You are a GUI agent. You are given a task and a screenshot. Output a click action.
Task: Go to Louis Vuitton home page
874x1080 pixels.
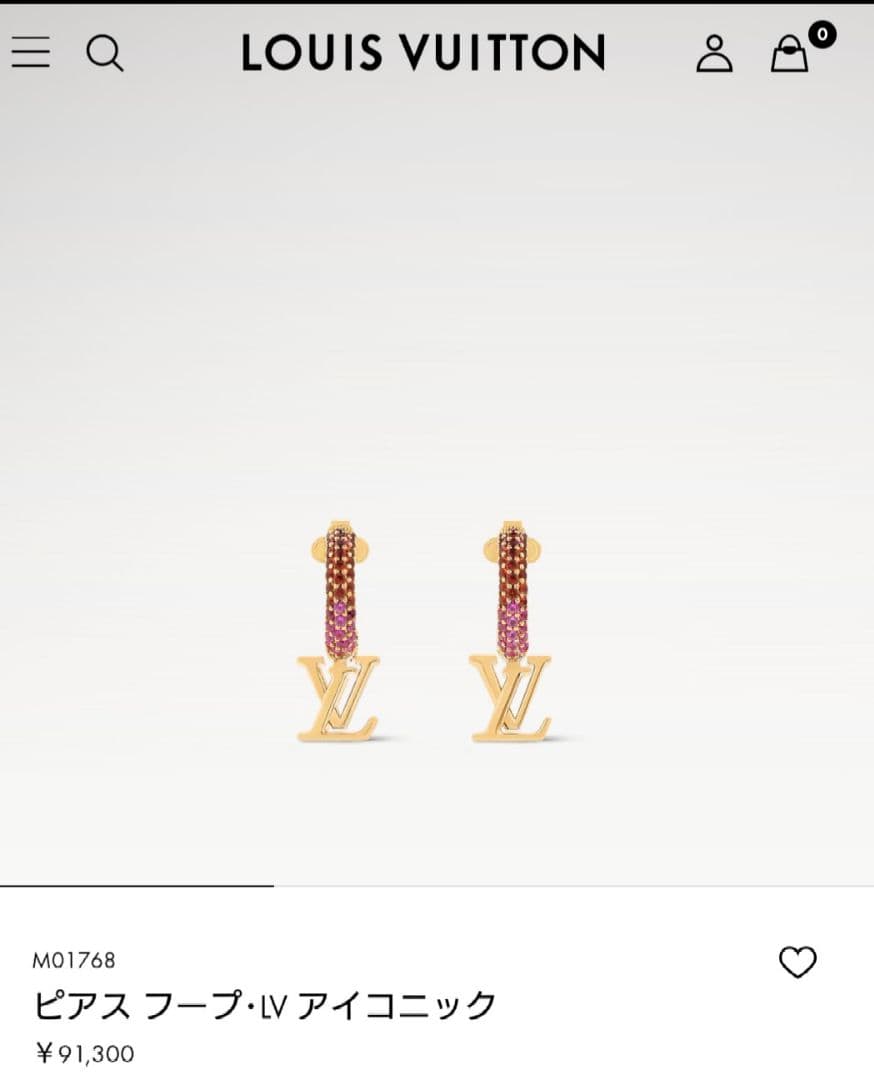(x=423, y=52)
